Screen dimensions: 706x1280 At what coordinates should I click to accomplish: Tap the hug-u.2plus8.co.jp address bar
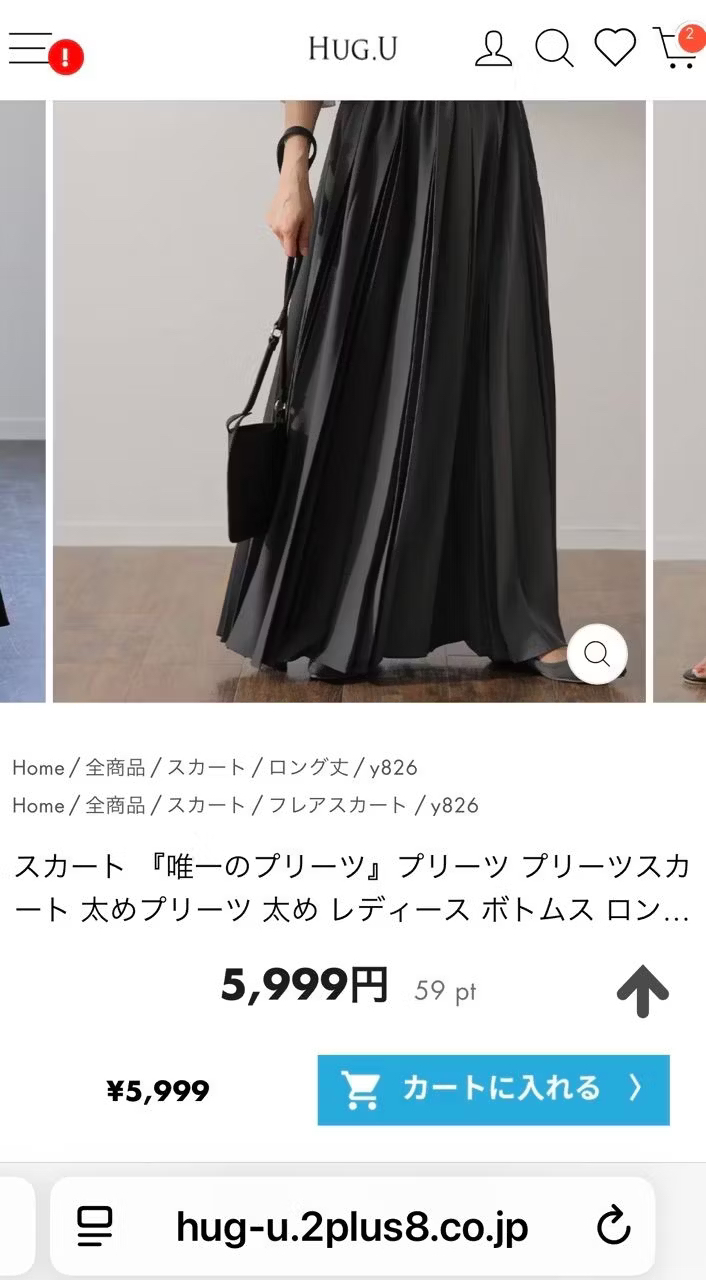pyautogui.click(x=352, y=1226)
